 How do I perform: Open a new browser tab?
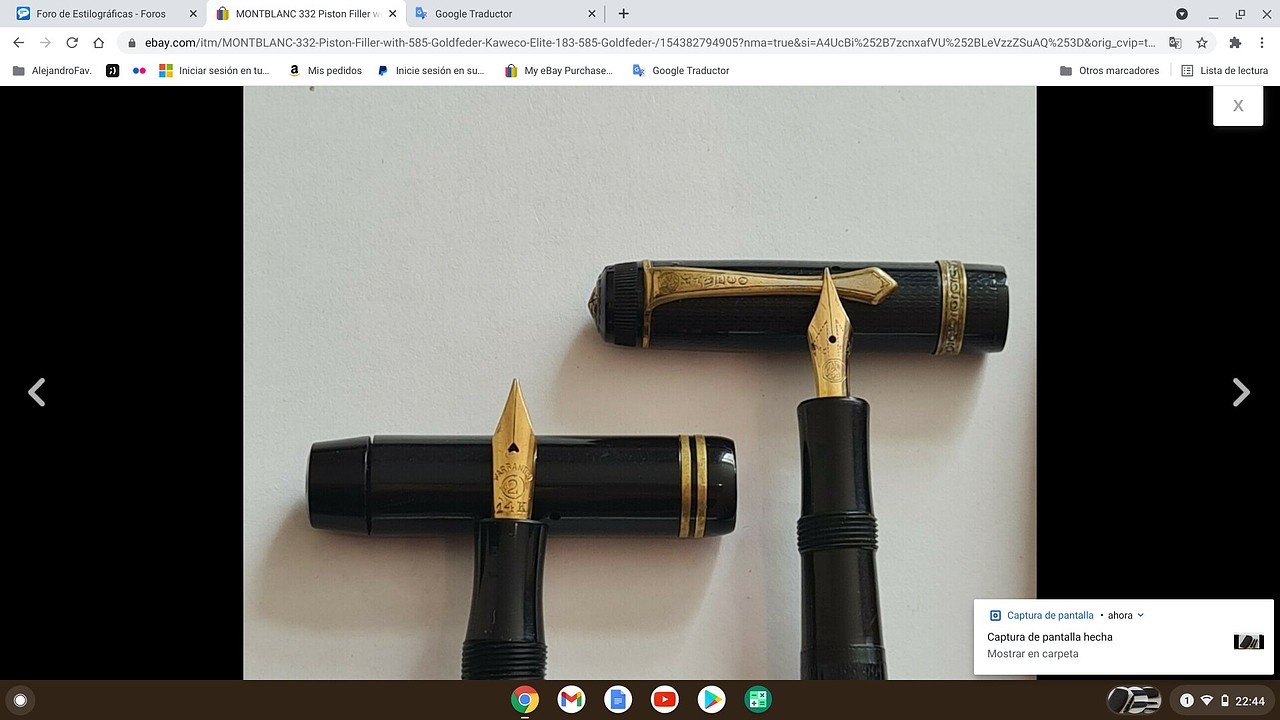[624, 14]
